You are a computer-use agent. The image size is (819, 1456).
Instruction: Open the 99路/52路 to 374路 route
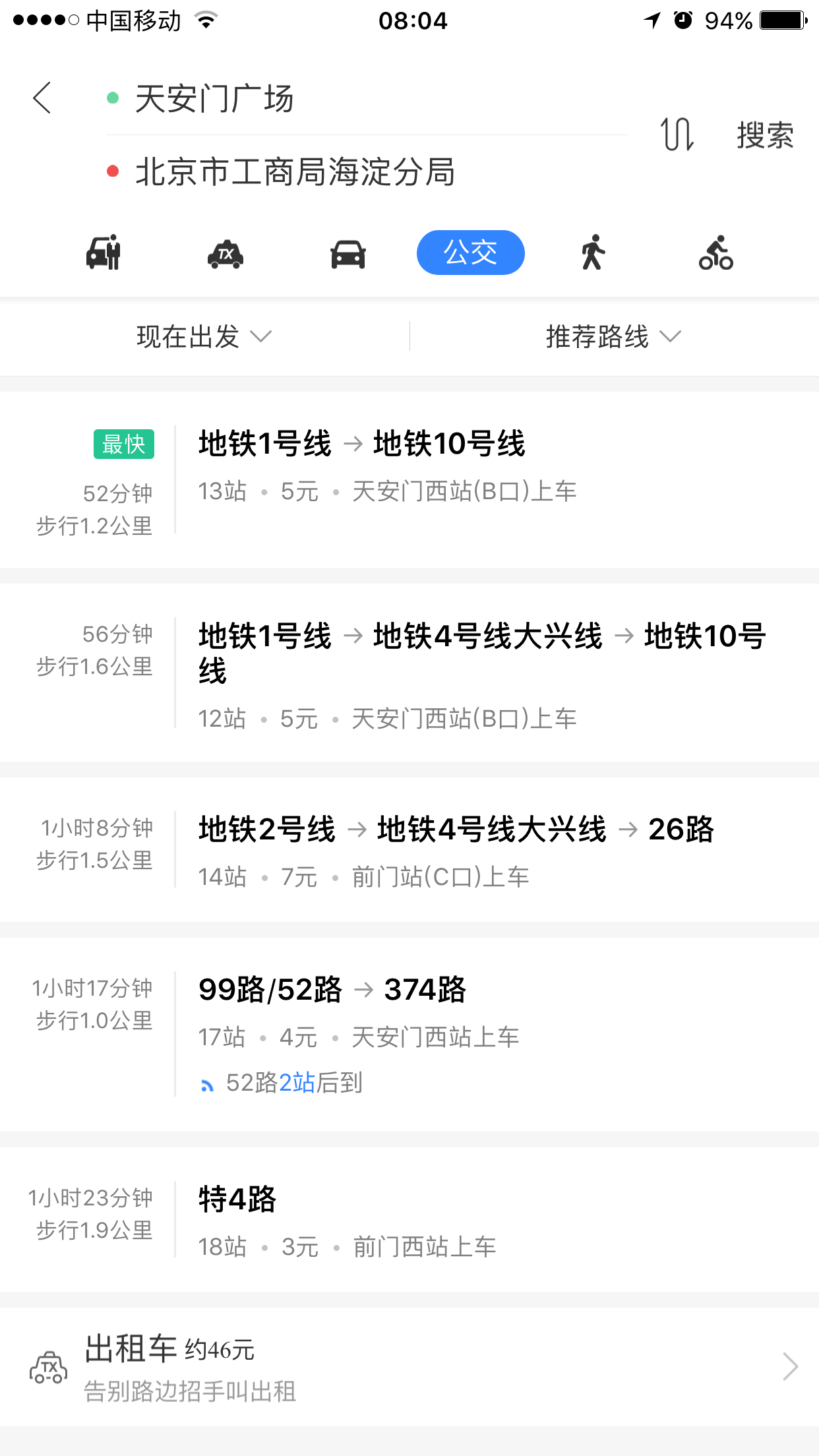click(409, 1034)
